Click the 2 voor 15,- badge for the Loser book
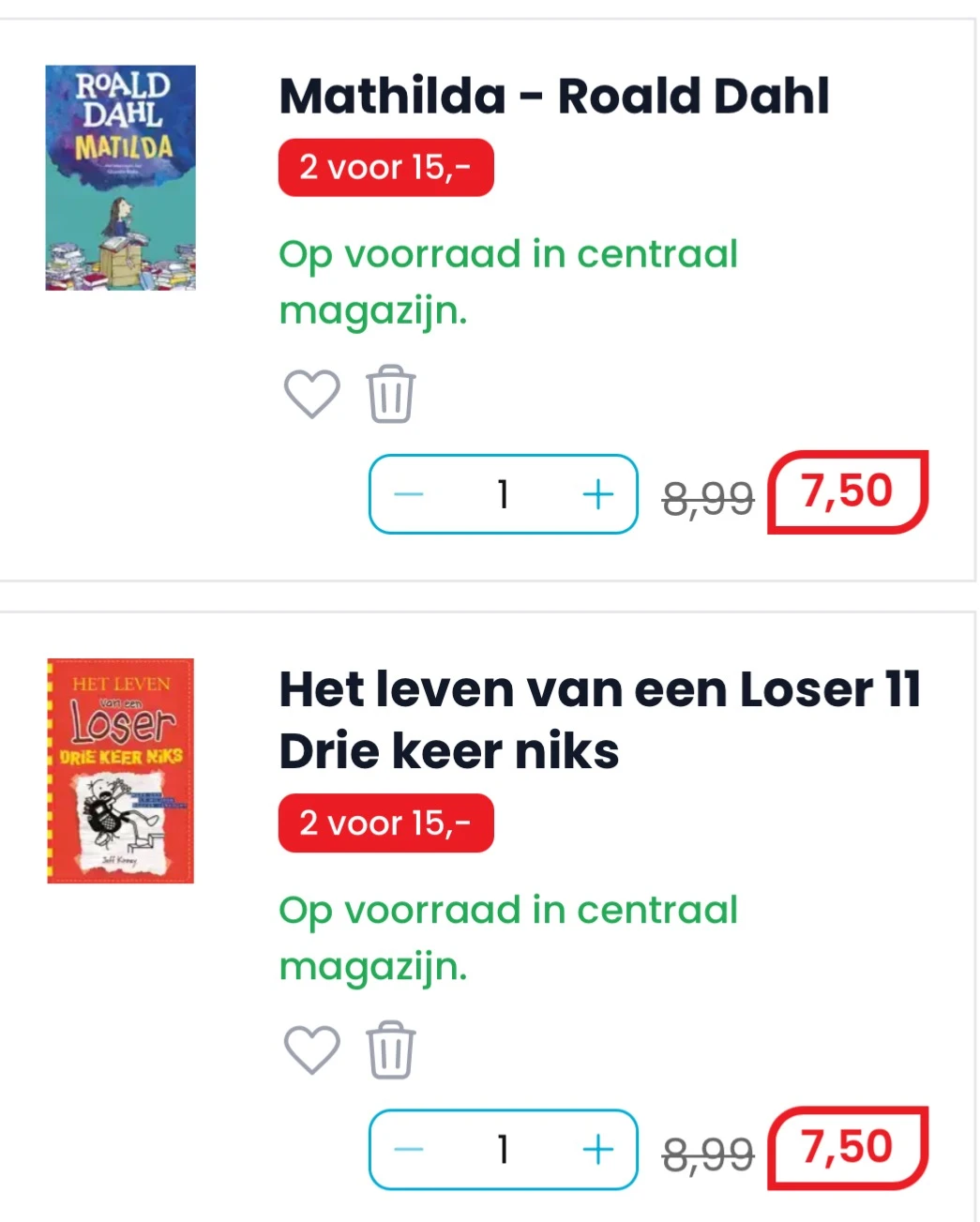The image size is (980, 1222). (385, 822)
